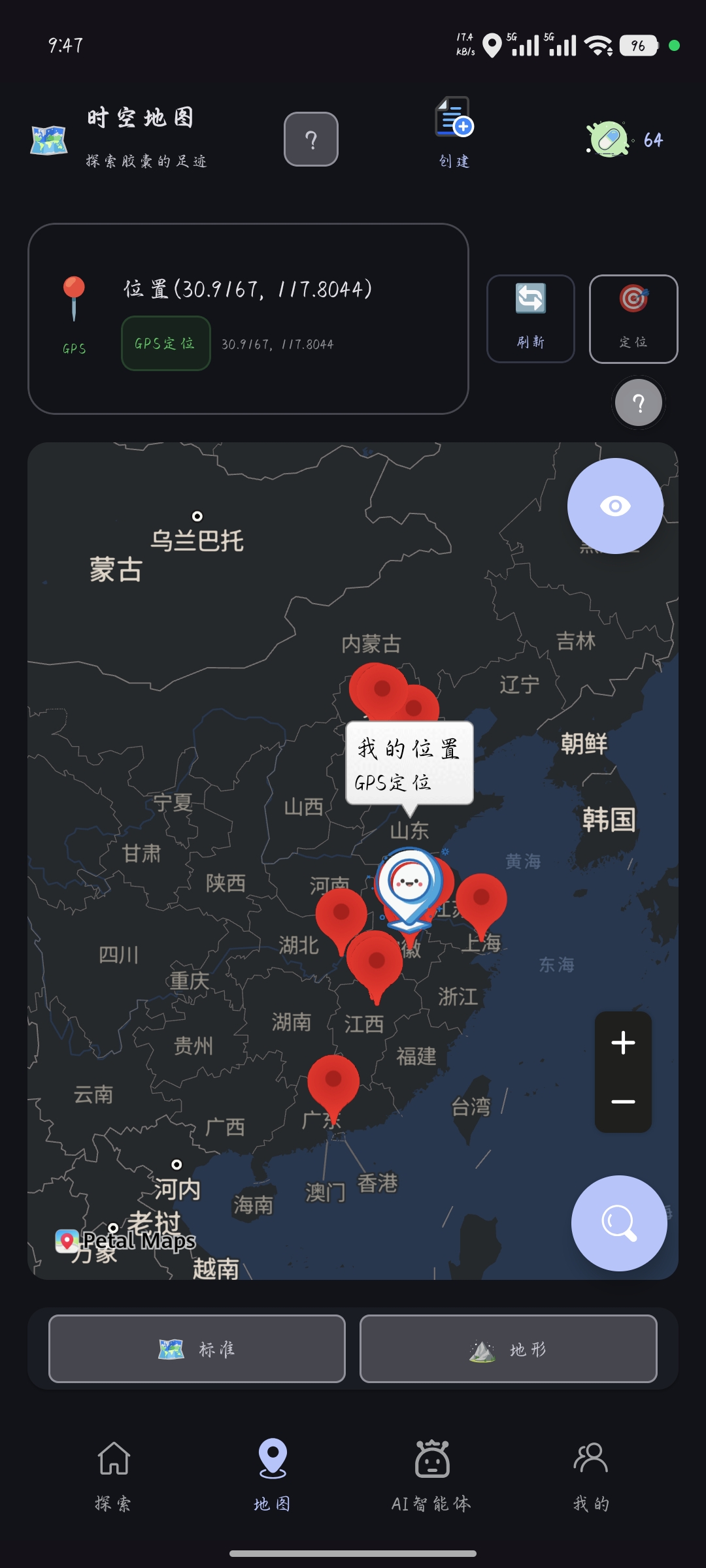Switch to the 我的 tab
Viewport: 706px width, 1568px height.
591,1475
